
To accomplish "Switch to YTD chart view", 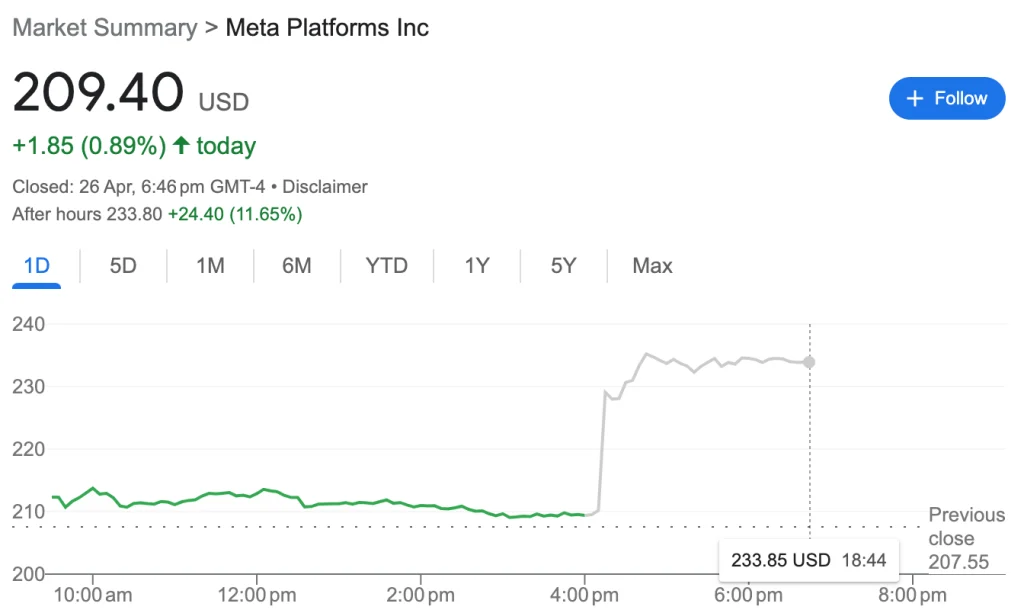I will tap(386, 266).
